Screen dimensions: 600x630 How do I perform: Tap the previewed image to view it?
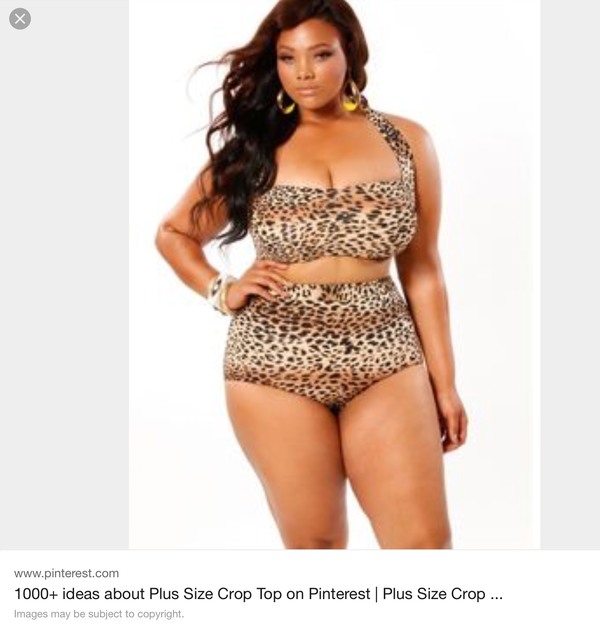click(x=334, y=274)
